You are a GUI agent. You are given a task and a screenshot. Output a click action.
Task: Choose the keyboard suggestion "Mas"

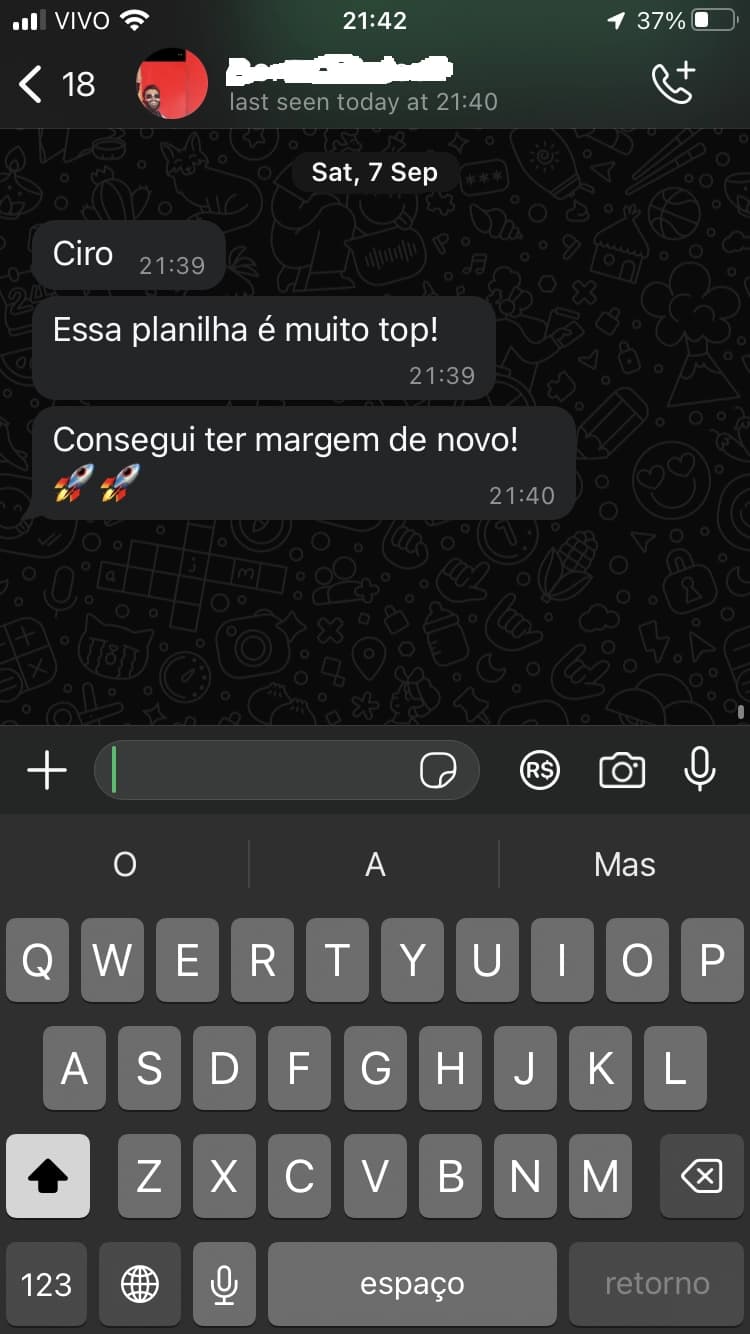click(624, 864)
